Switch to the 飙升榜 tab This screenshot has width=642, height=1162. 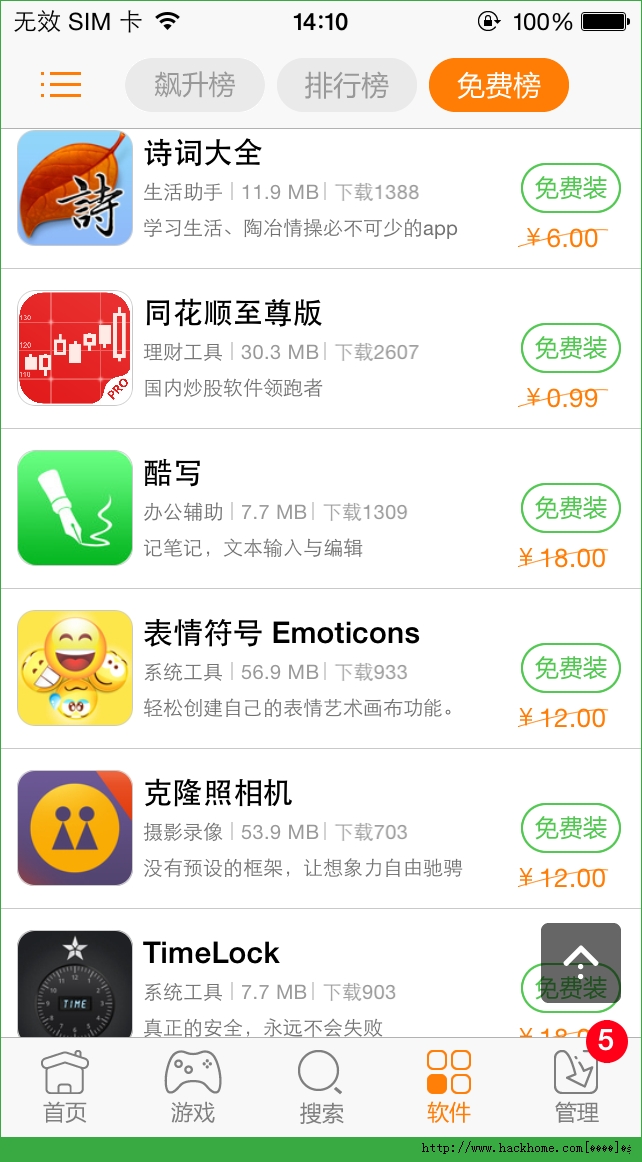click(x=195, y=85)
